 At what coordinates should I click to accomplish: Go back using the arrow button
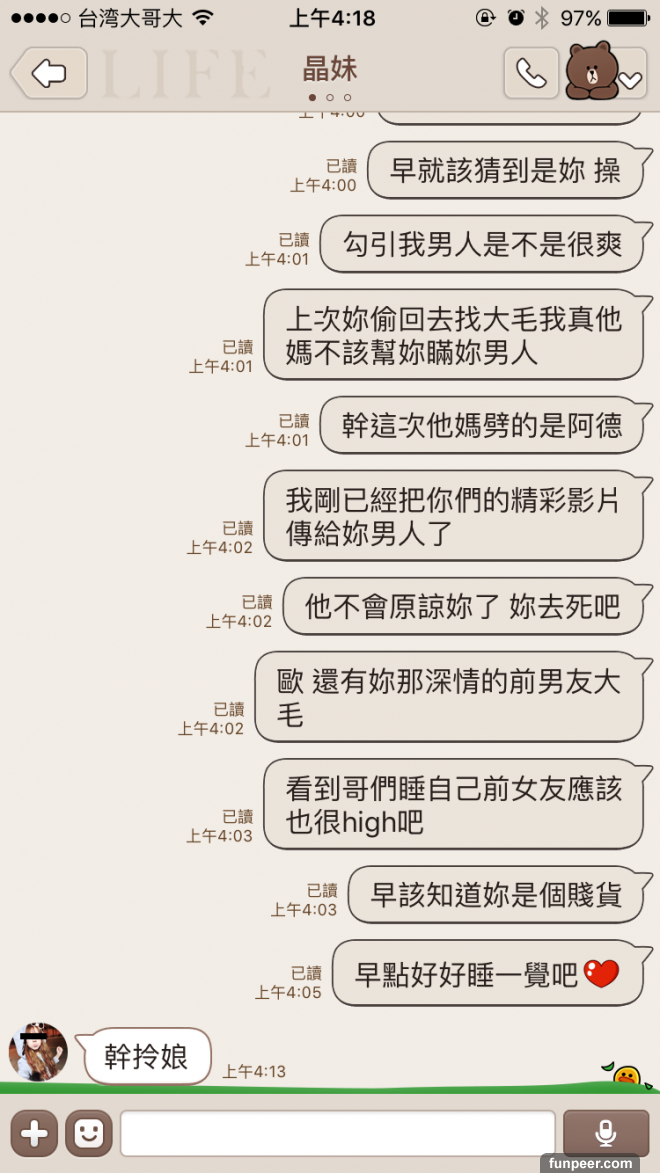click(x=48, y=73)
